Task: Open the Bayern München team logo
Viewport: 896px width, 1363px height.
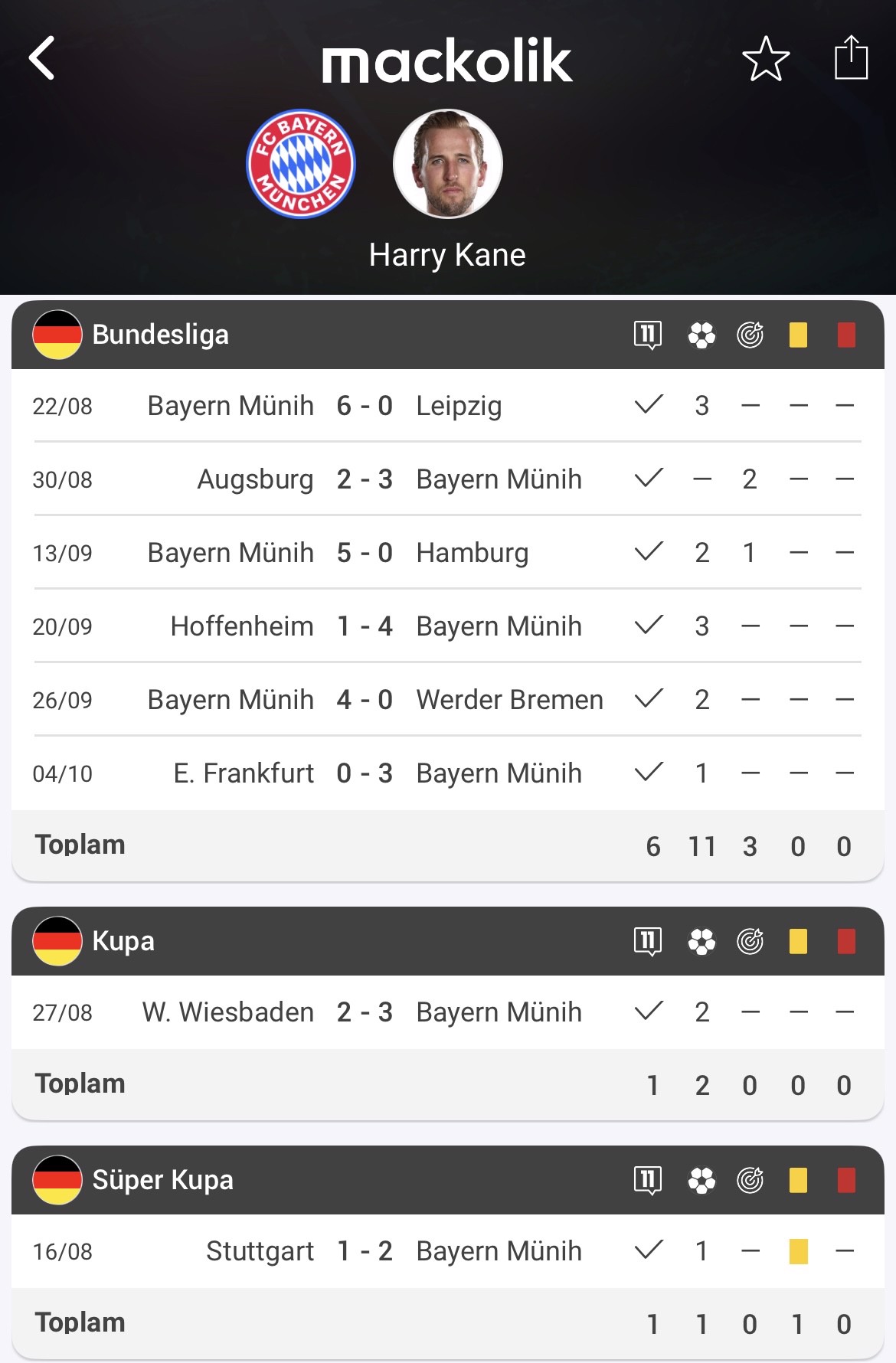Action: tap(301, 164)
